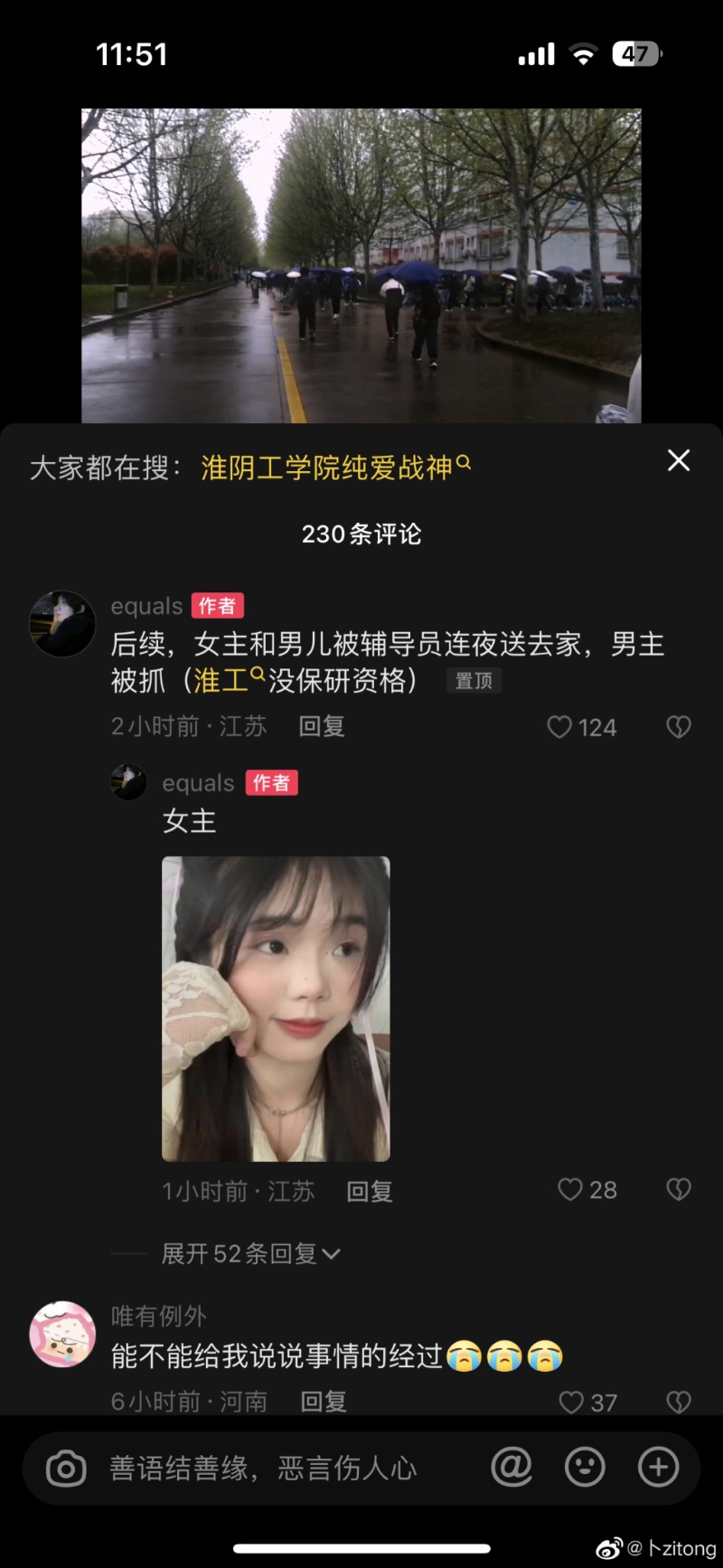Tap the plus icon beside the emoji button
Image resolution: width=723 pixels, height=1568 pixels.
pos(658,1468)
